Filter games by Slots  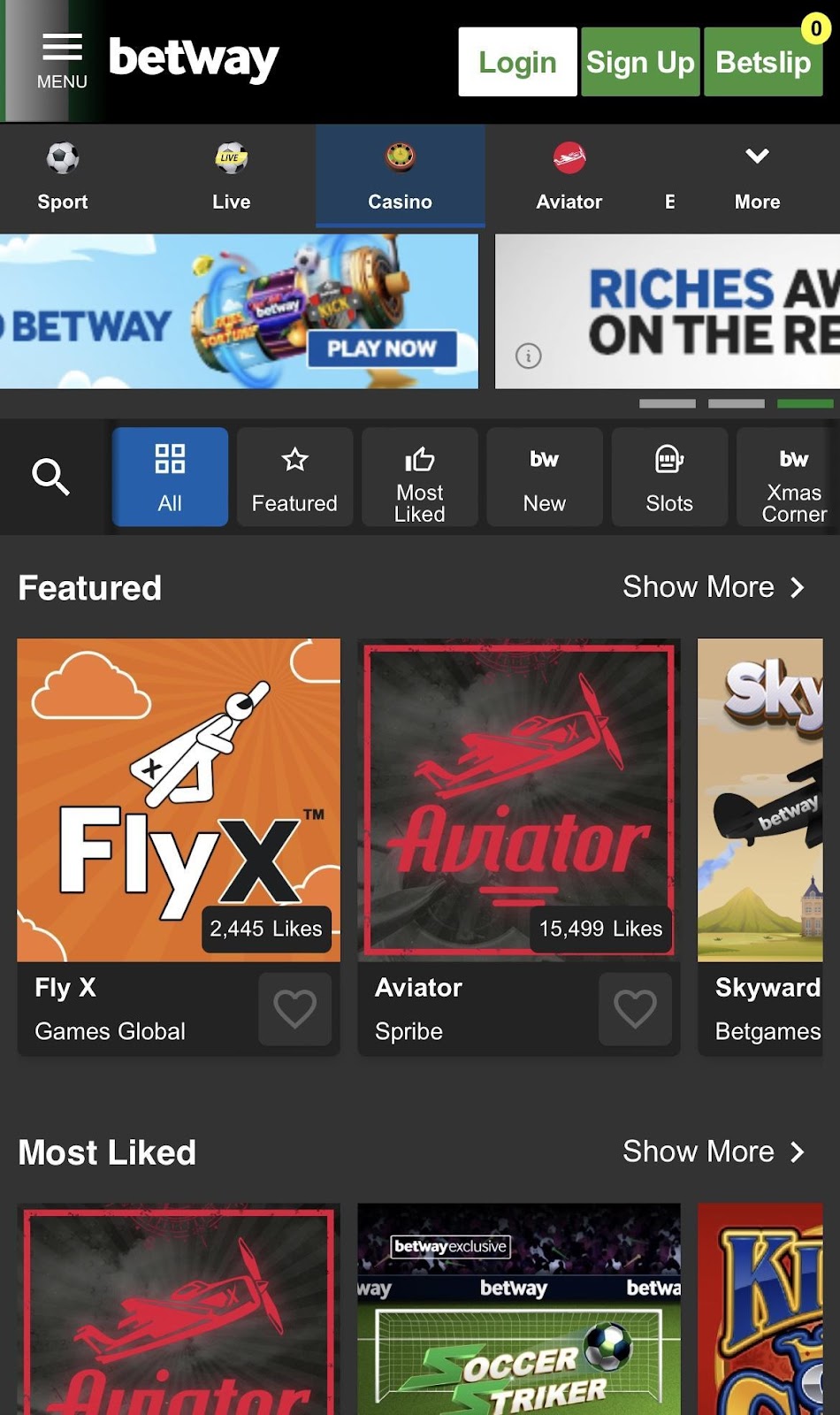[668, 478]
